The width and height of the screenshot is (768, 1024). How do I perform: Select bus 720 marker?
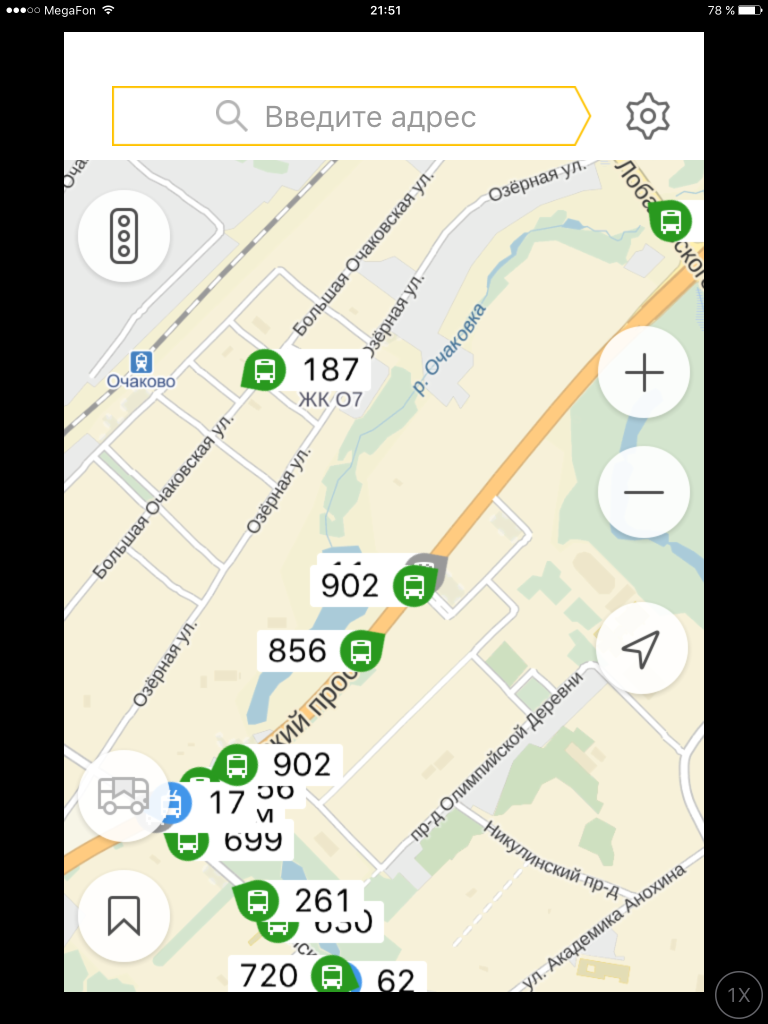pos(331,975)
